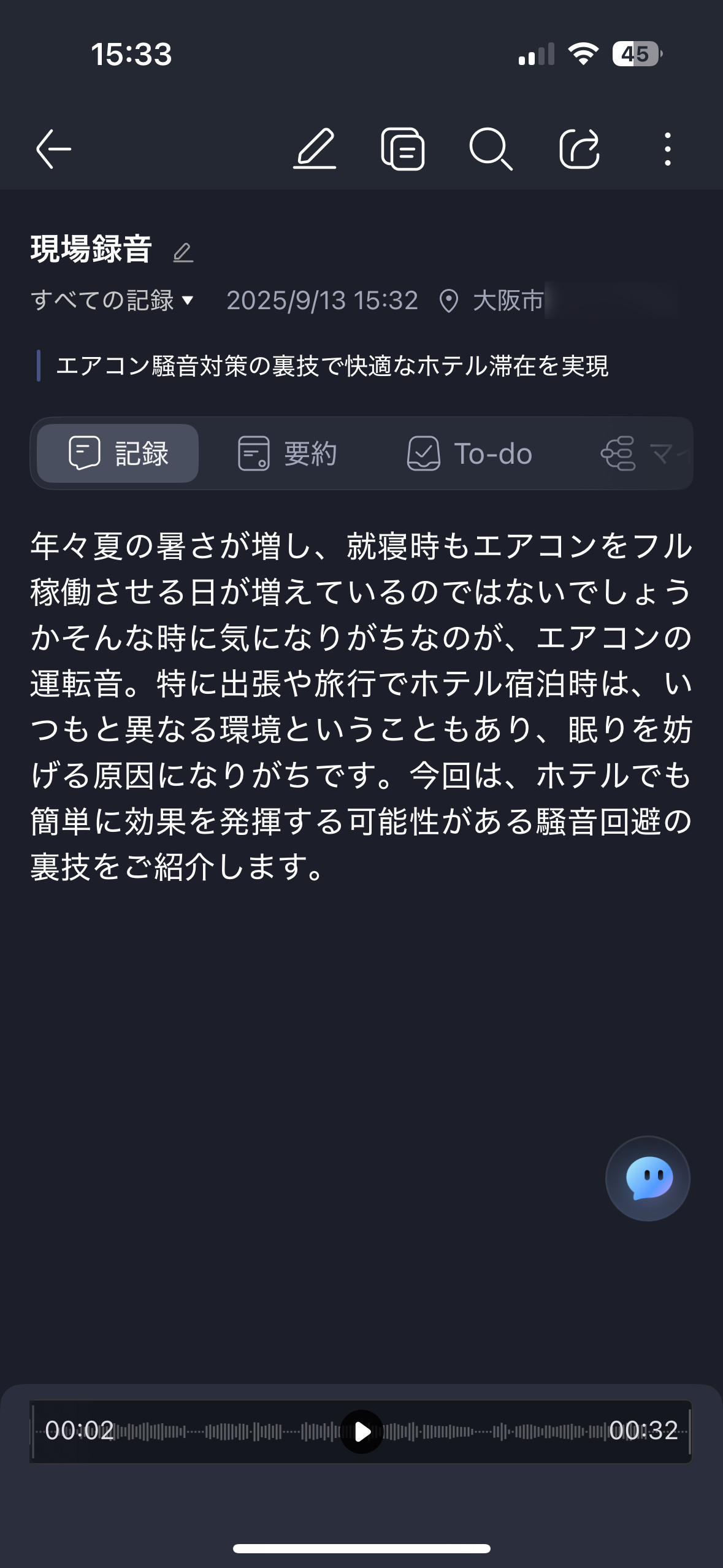Search within the recording transcript
The width and height of the screenshot is (723, 1568).
(490, 148)
